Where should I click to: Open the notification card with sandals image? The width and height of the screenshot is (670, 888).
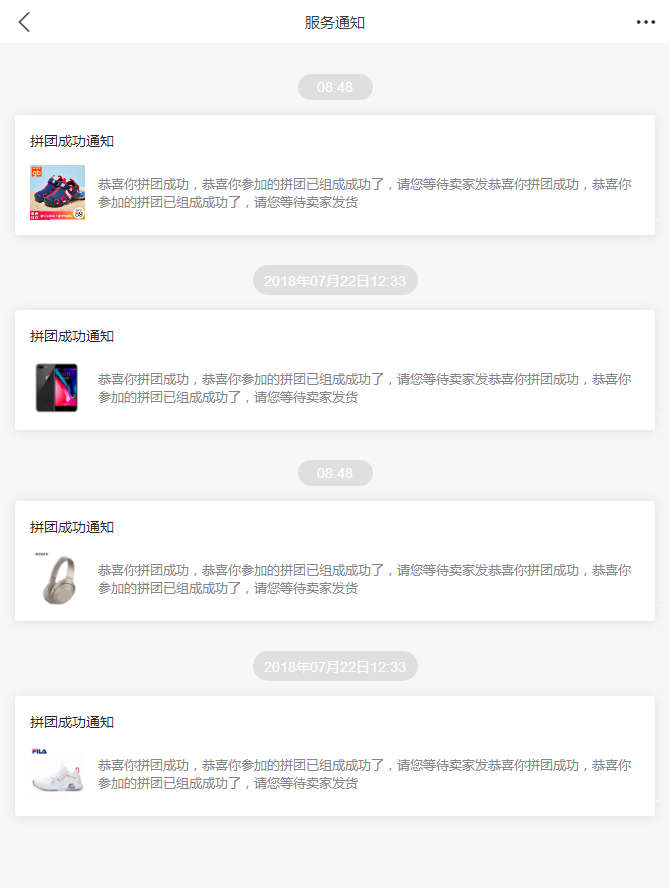(x=334, y=175)
